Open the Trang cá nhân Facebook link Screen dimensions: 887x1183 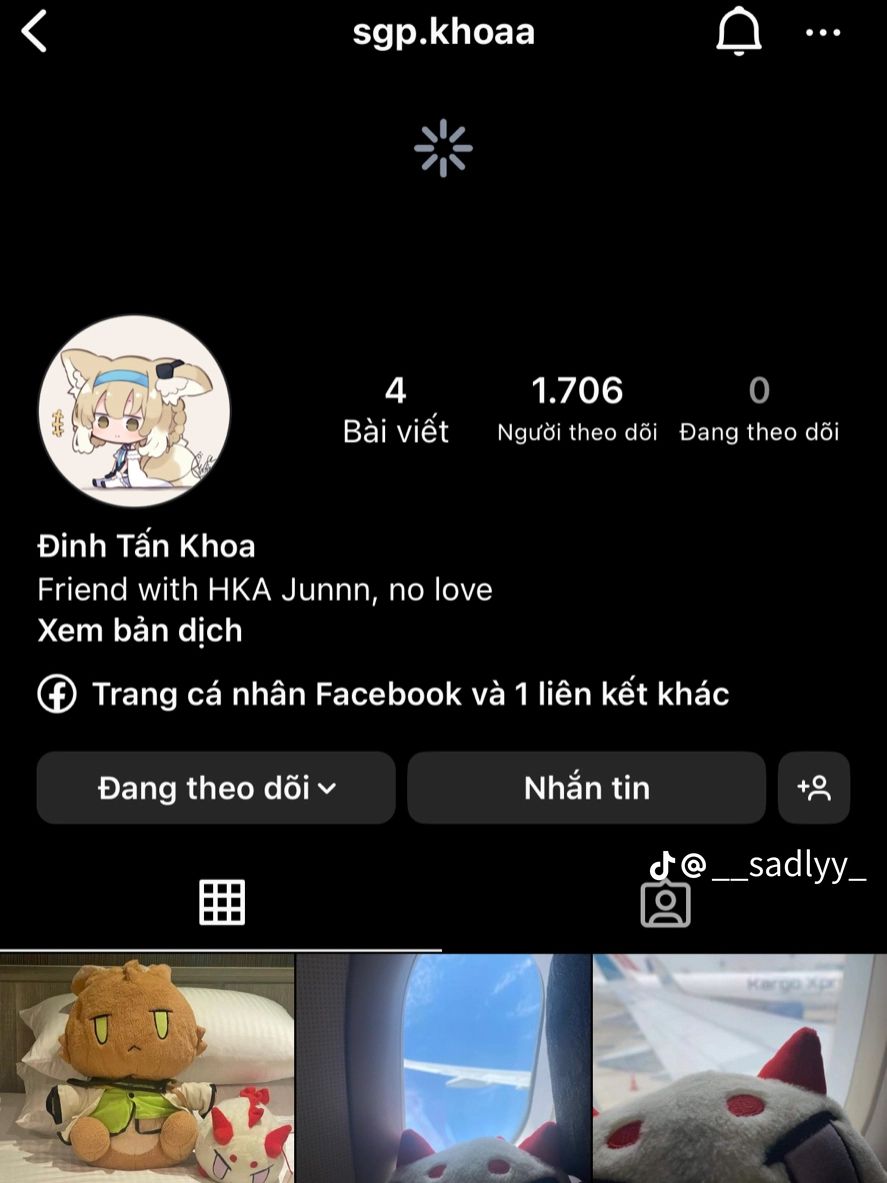click(410, 694)
